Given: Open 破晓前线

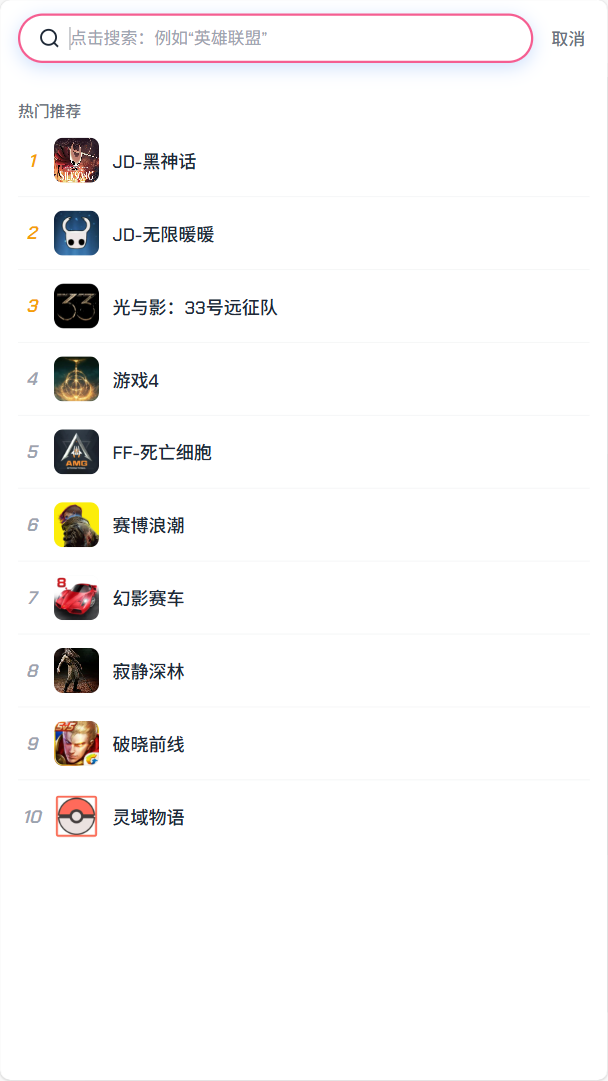Looking at the screenshot, I should 304,744.
